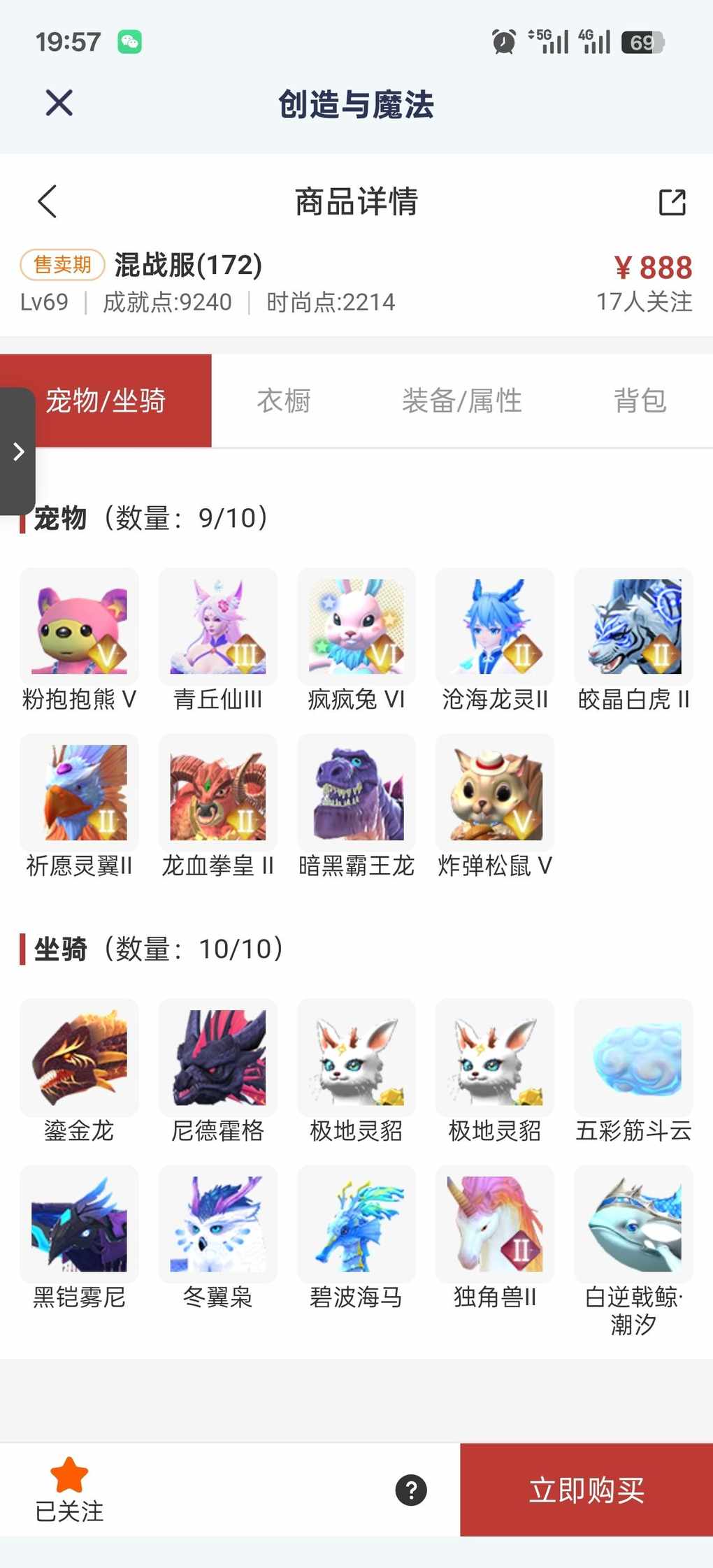Buy now with 立即购买

[x=586, y=1490]
